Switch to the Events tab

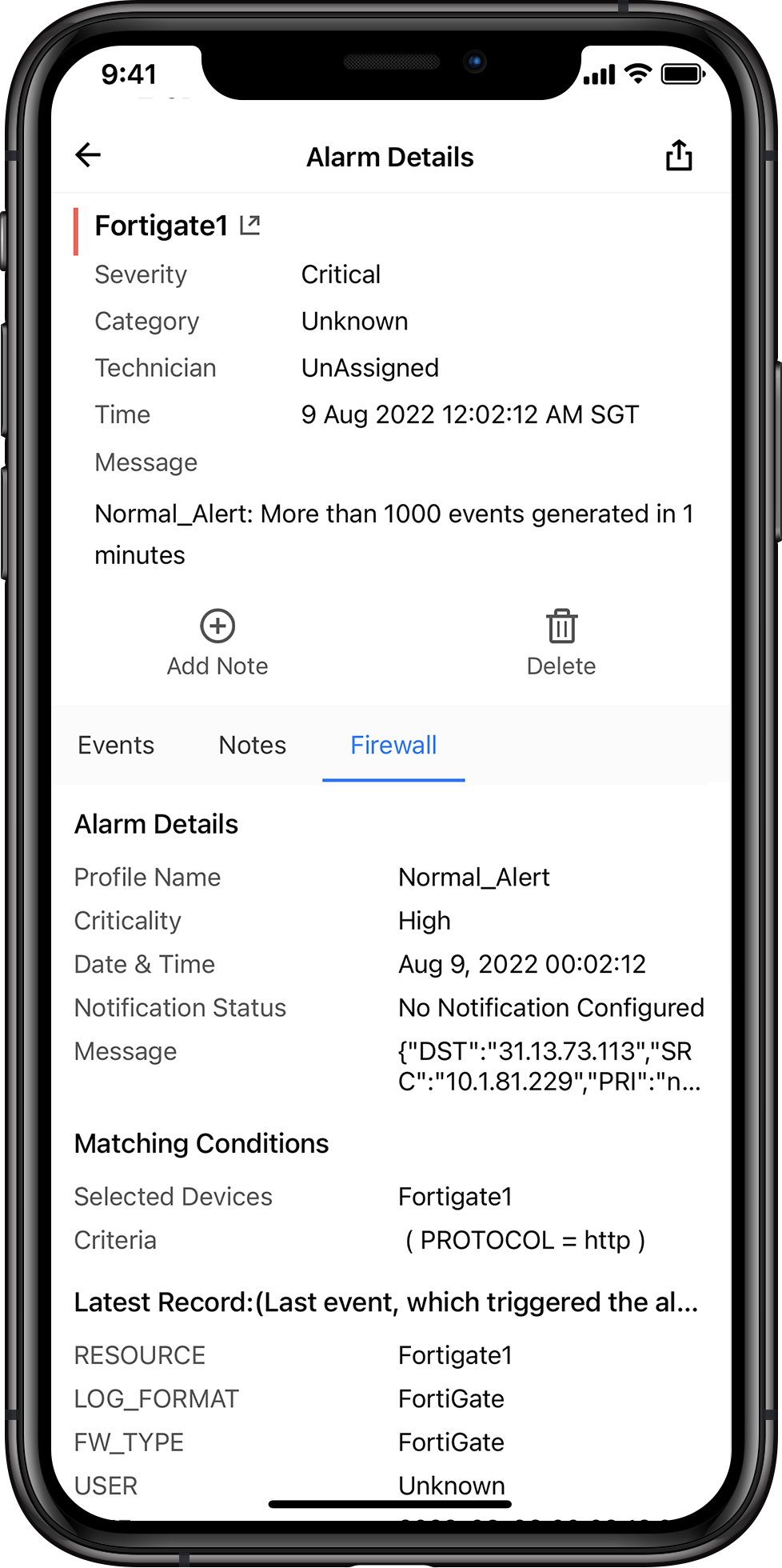[116, 746]
